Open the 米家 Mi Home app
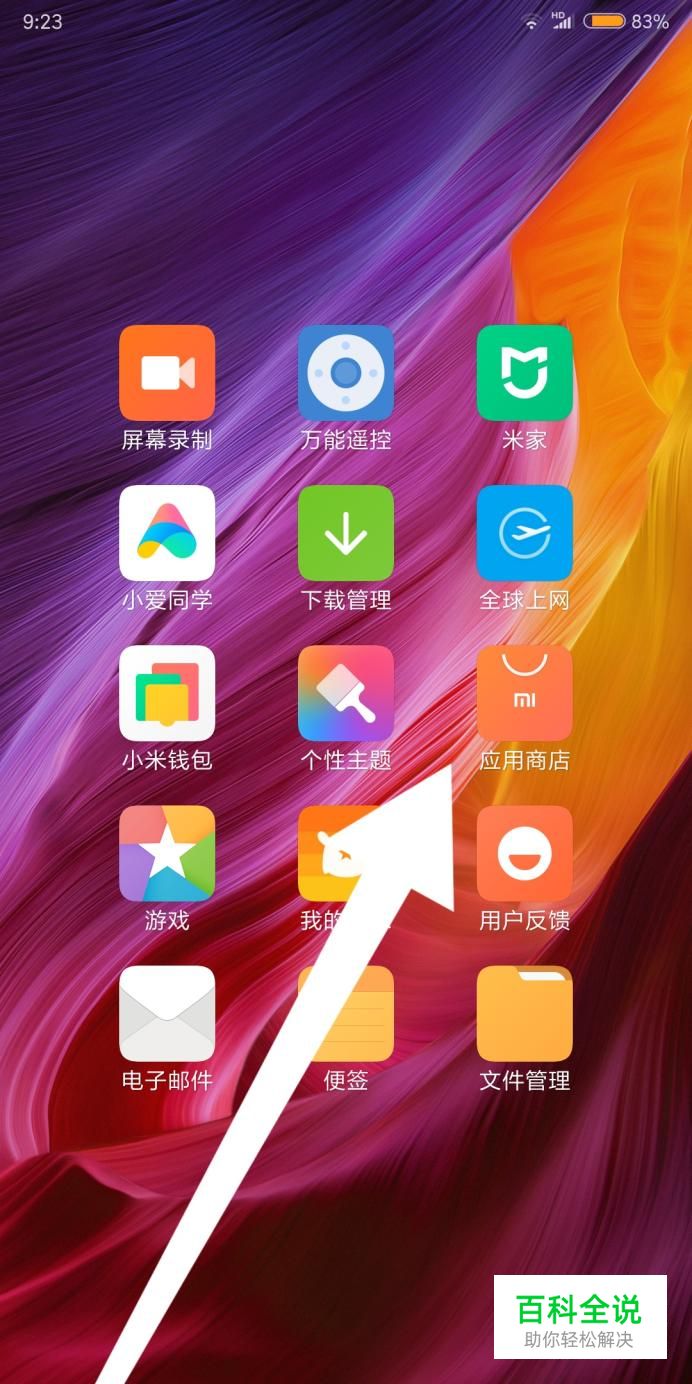 pos(525,373)
